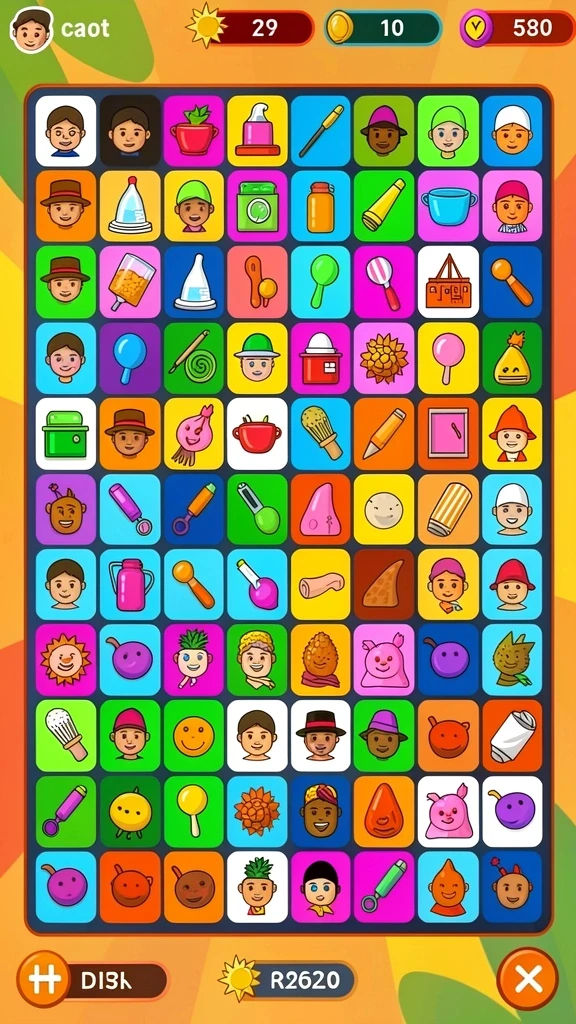Select the orange juice jar tile
The height and width of the screenshot is (1024, 576).
point(129,282)
